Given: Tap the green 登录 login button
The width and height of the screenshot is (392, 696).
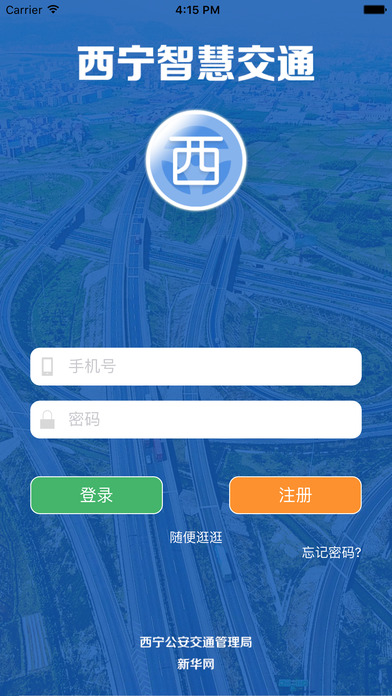Looking at the screenshot, I should point(96,495).
